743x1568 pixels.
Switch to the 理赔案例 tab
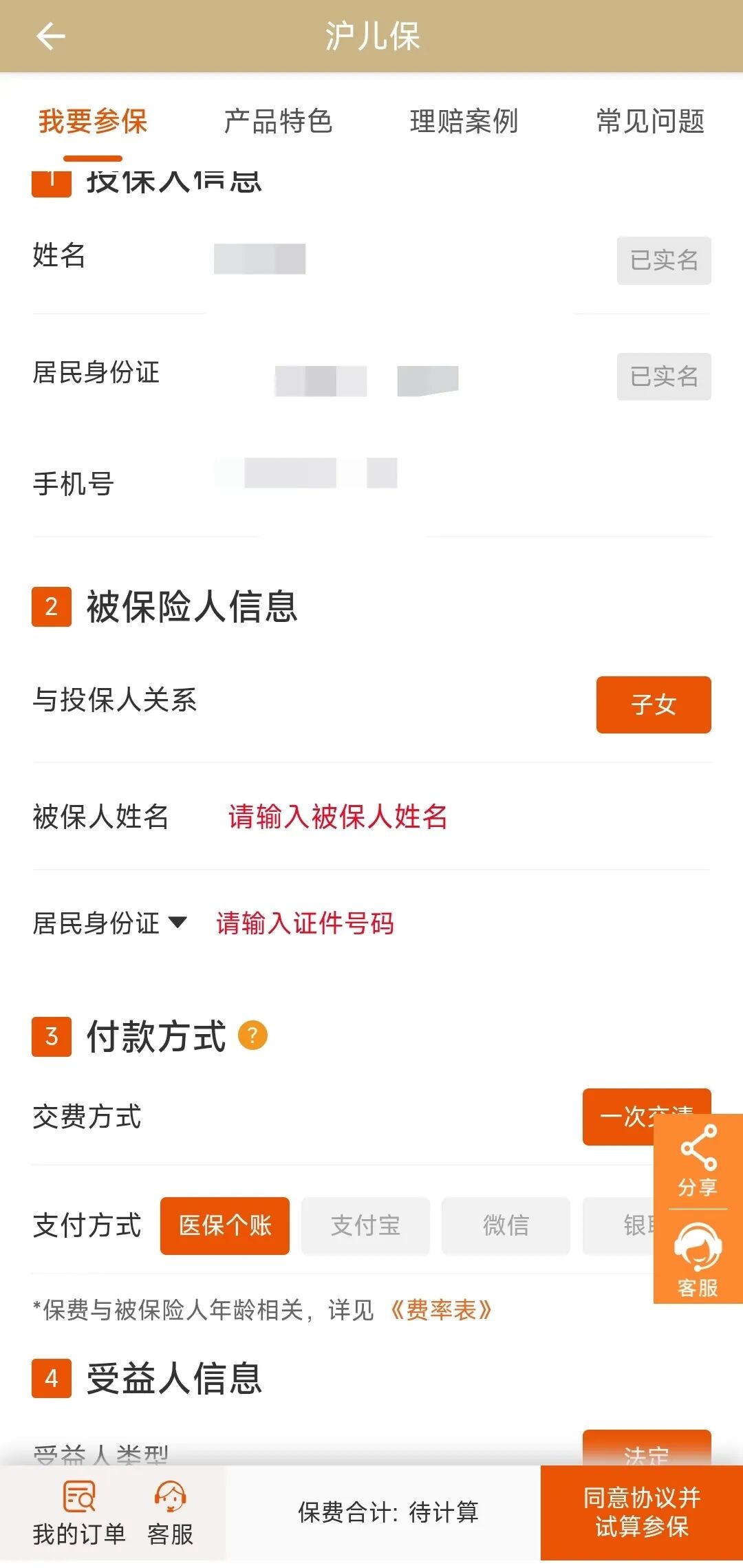(x=464, y=122)
